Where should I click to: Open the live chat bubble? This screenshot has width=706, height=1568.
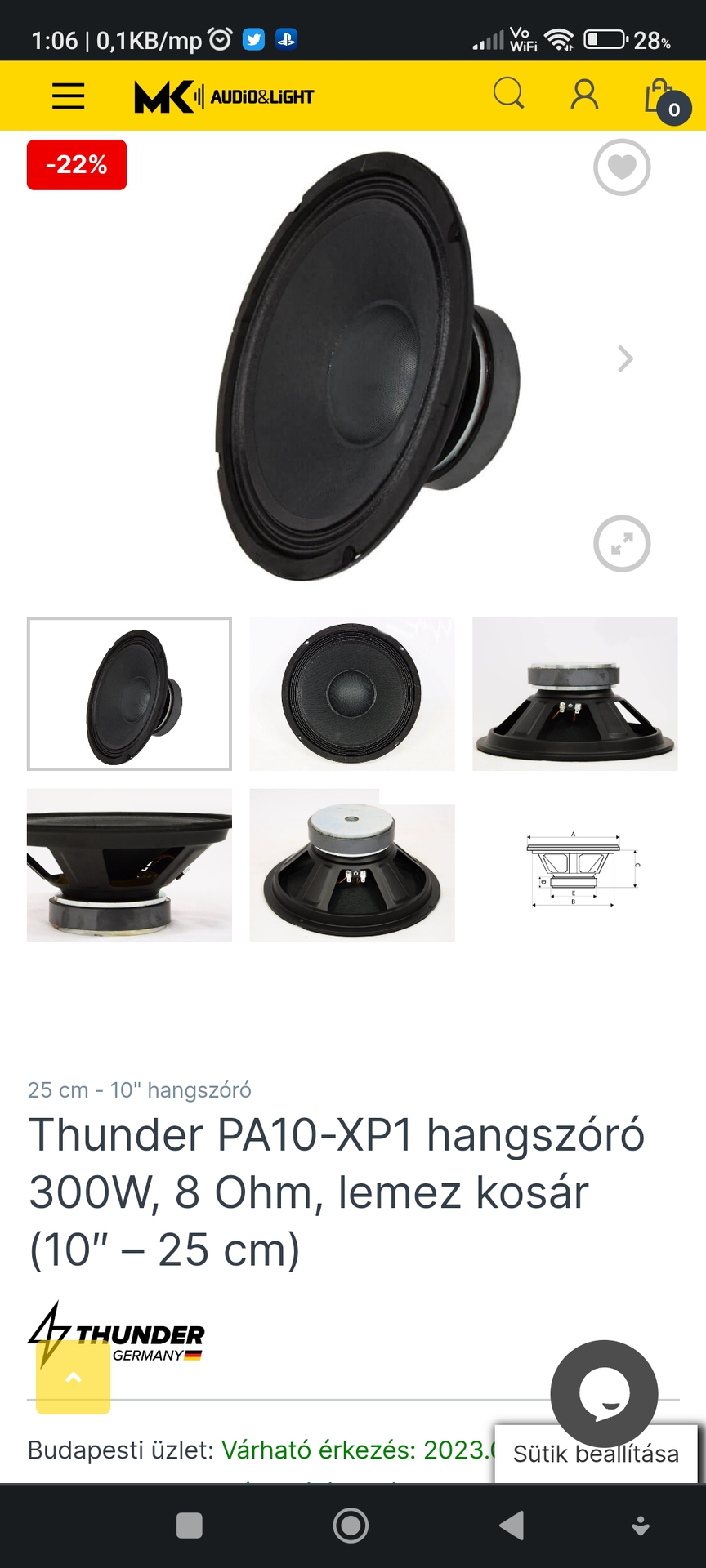point(604,1393)
